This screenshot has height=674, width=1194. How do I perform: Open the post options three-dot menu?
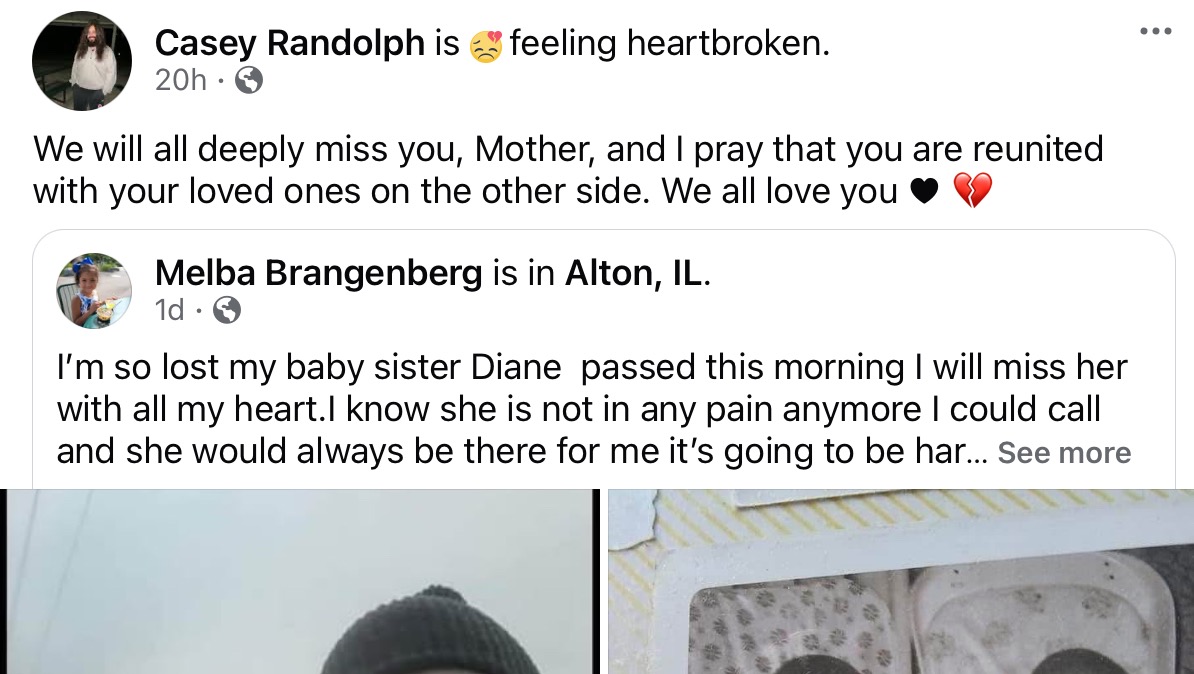pos(1154,32)
